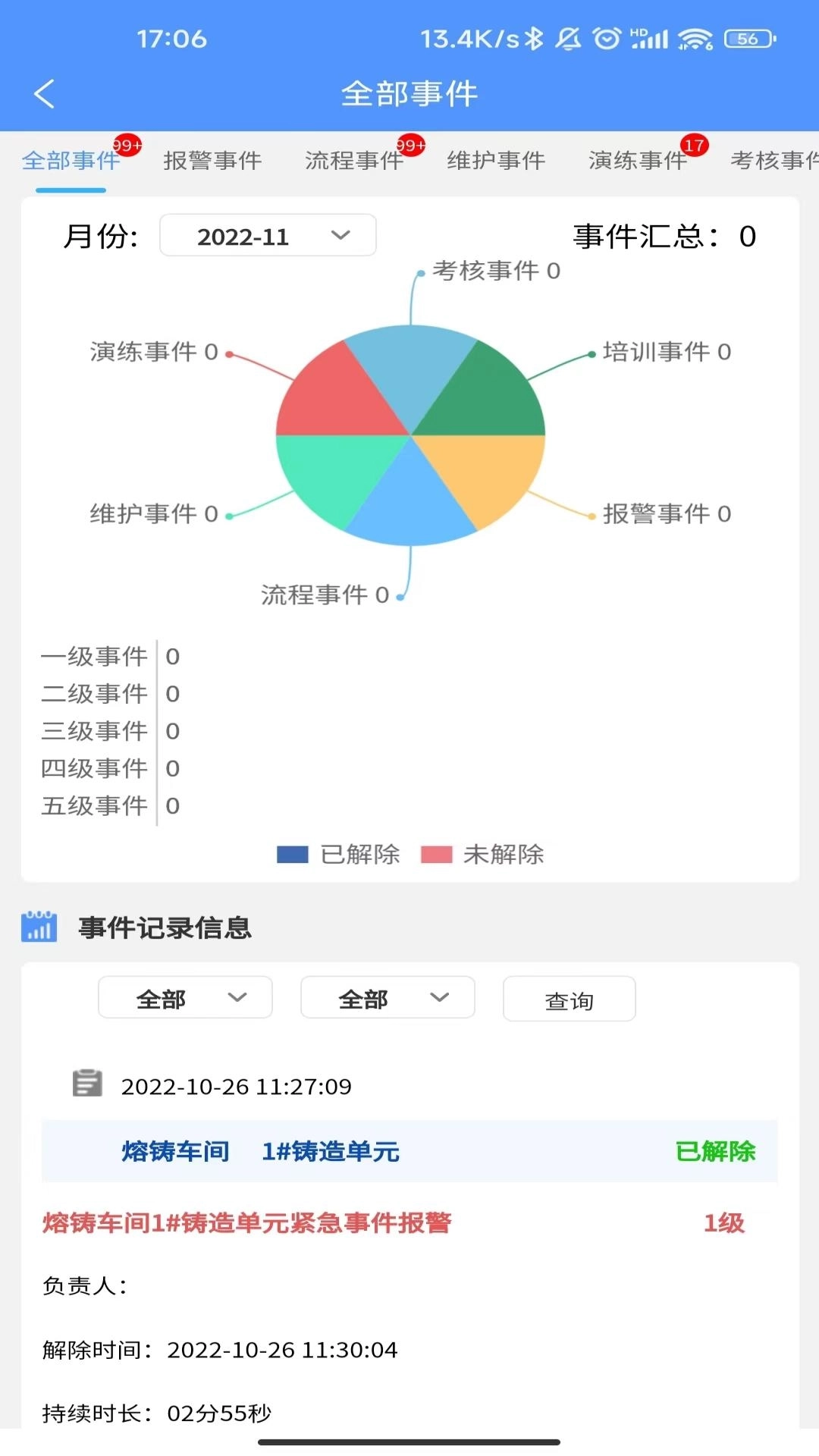Viewport: 819px width, 1456px height.
Task: Open the 维护事件 tab
Action: [496, 161]
